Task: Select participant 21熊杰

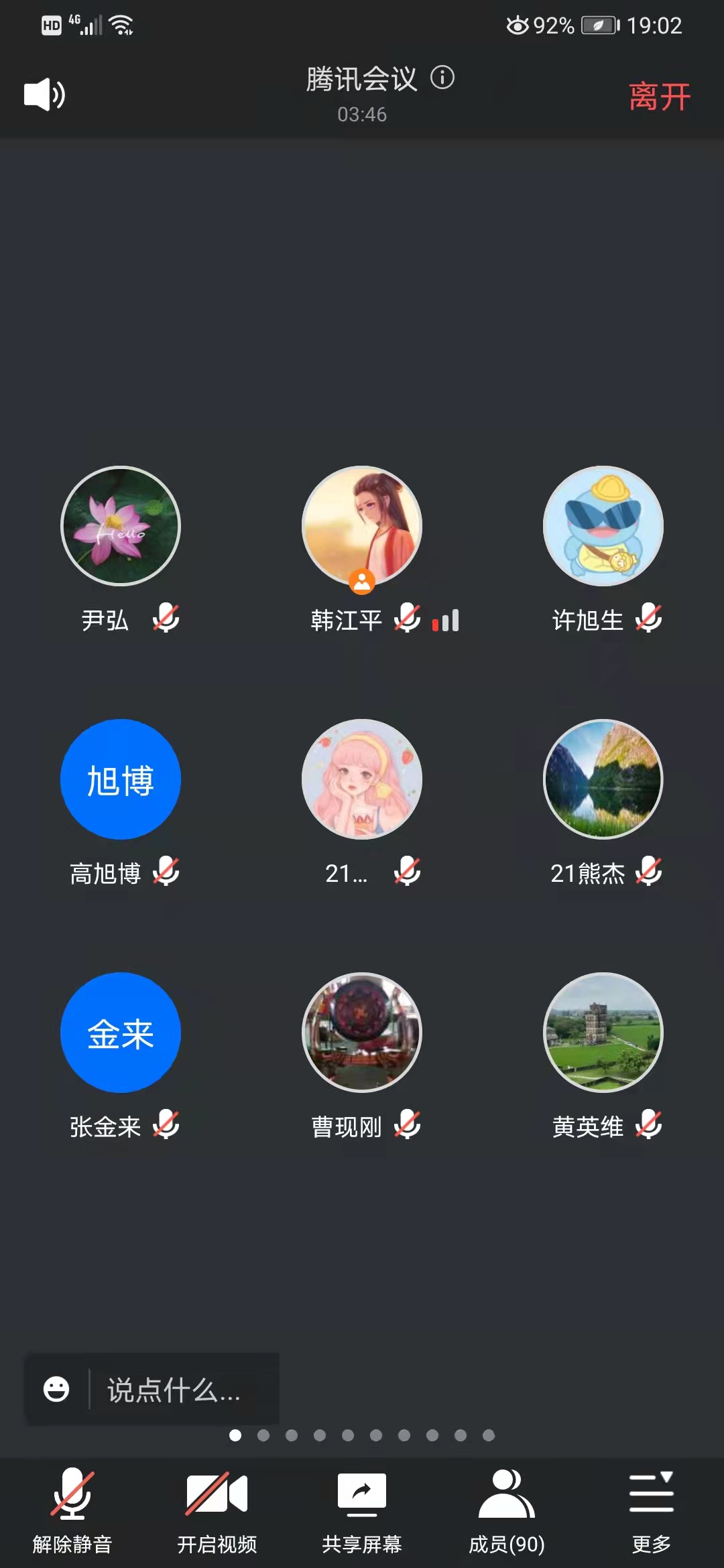Action: (x=603, y=780)
